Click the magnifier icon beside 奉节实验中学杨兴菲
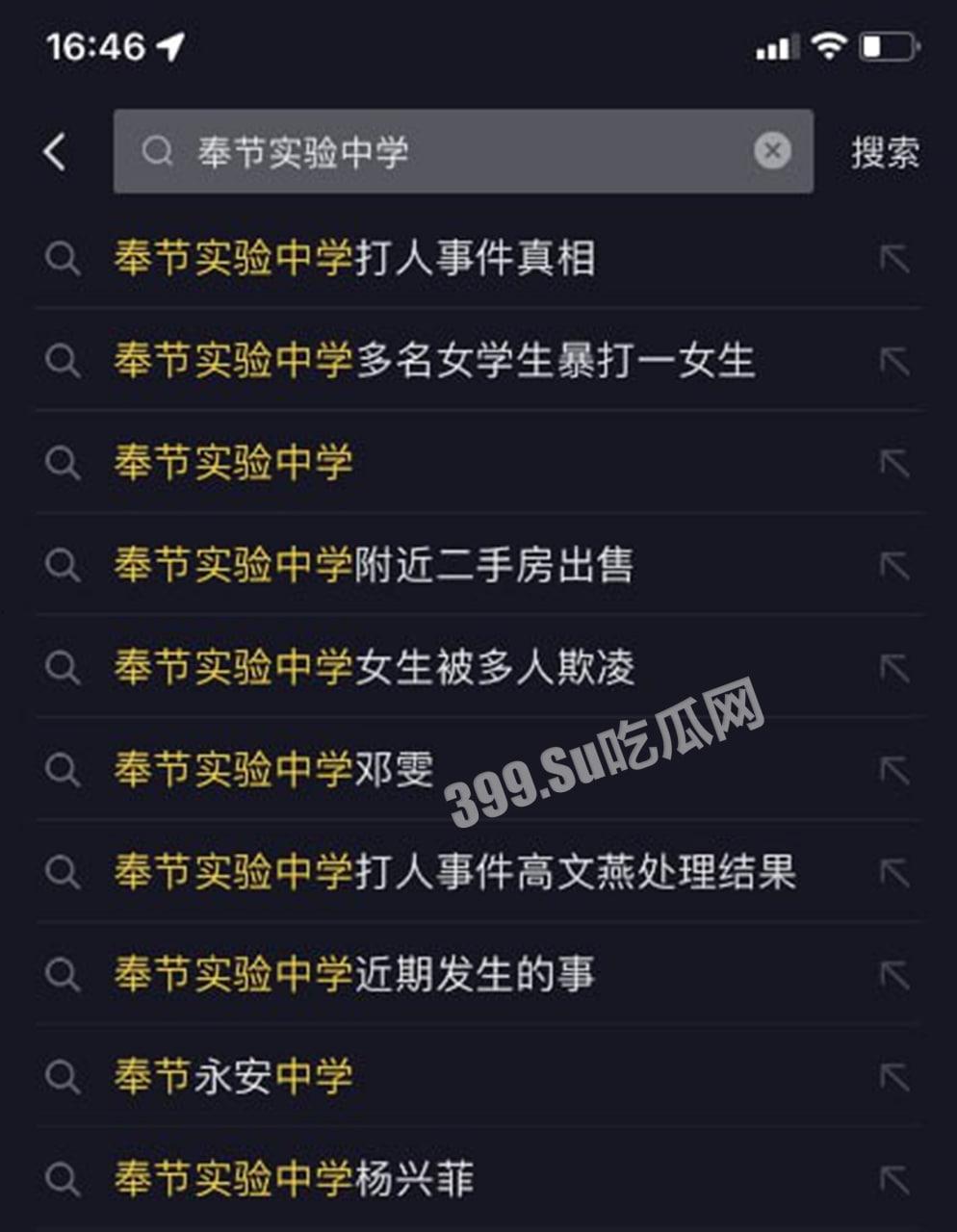This screenshot has width=957, height=1232. point(64,1176)
